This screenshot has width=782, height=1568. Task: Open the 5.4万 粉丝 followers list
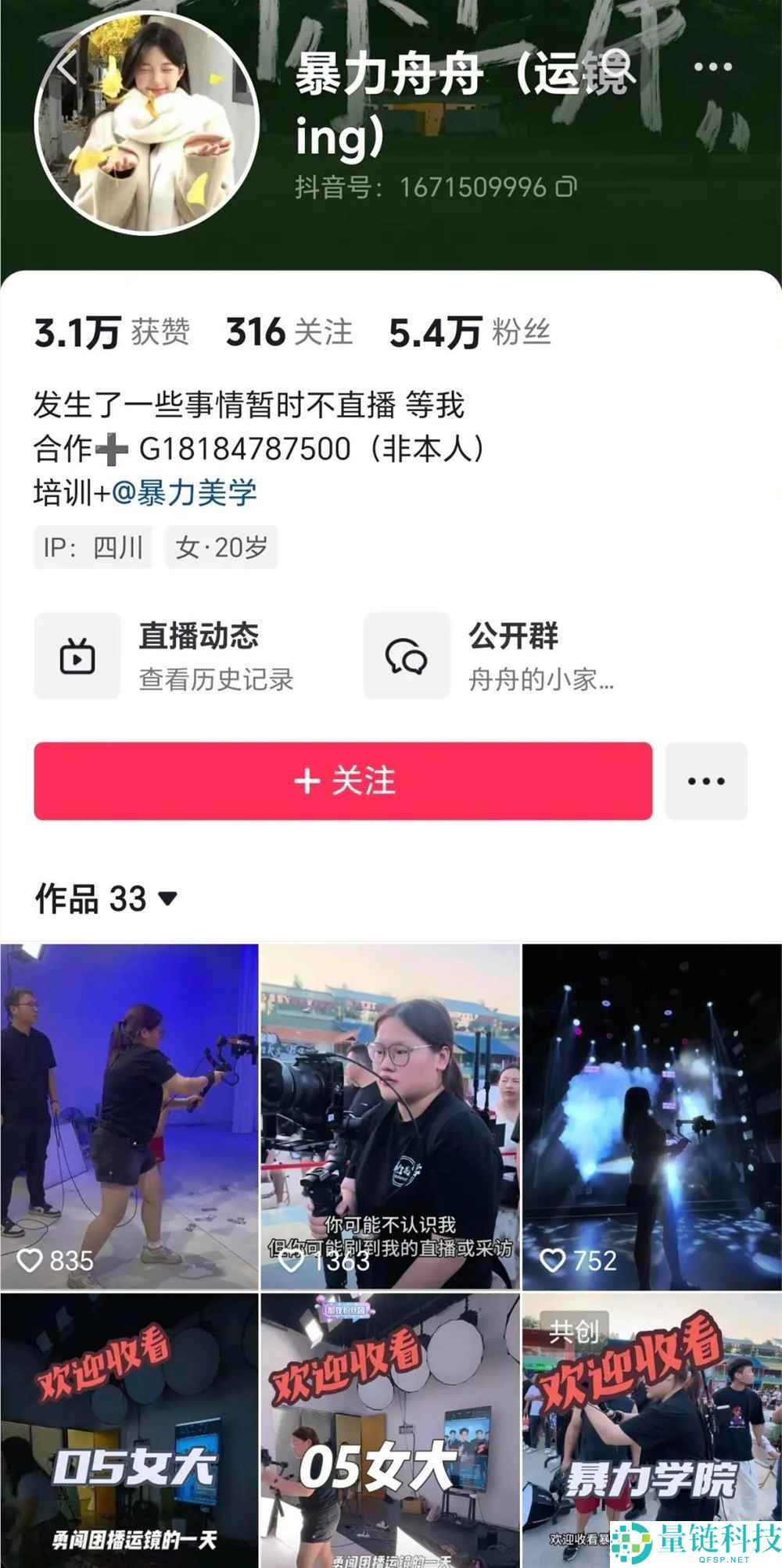(469, 332)
